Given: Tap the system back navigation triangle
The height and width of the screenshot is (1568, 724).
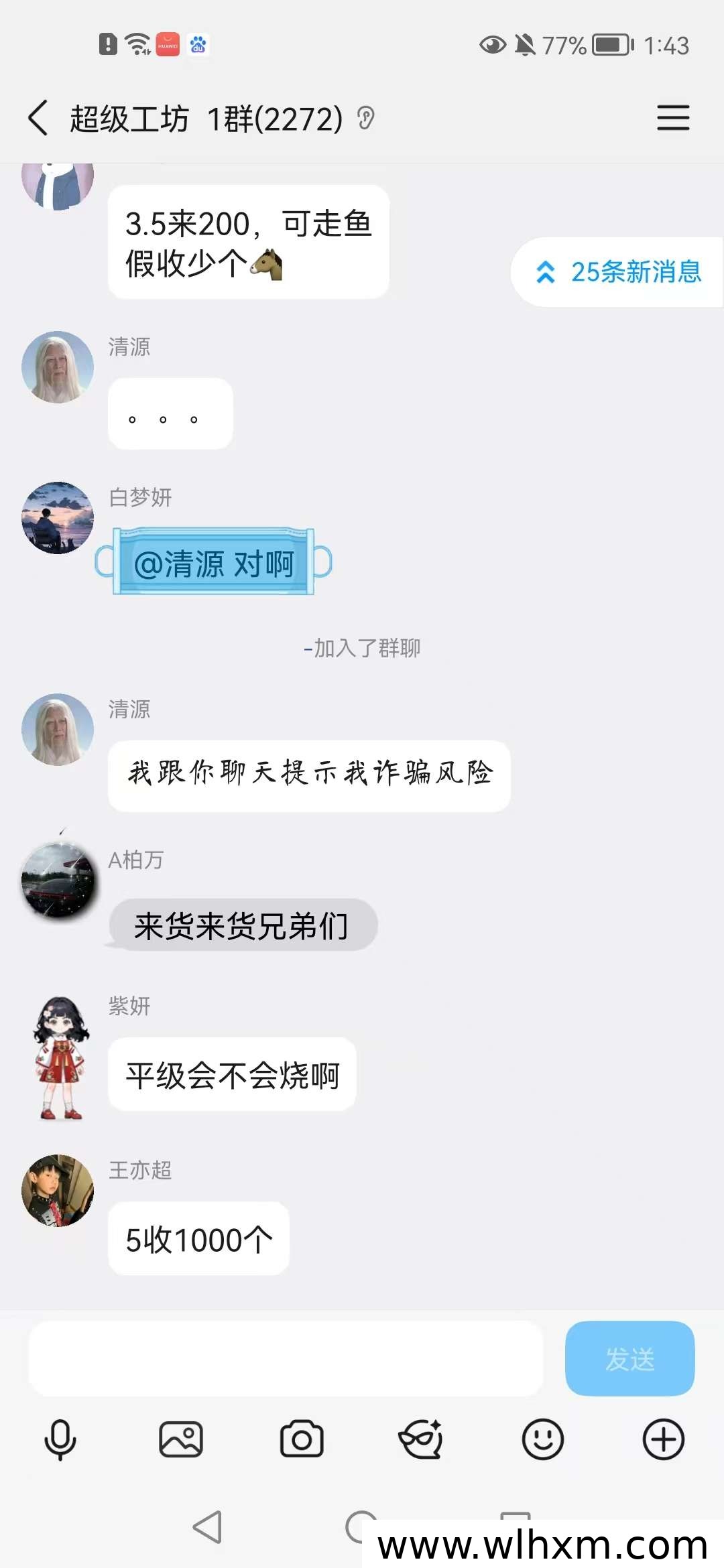Looking at the screenshot, I should coord(207,1527).
